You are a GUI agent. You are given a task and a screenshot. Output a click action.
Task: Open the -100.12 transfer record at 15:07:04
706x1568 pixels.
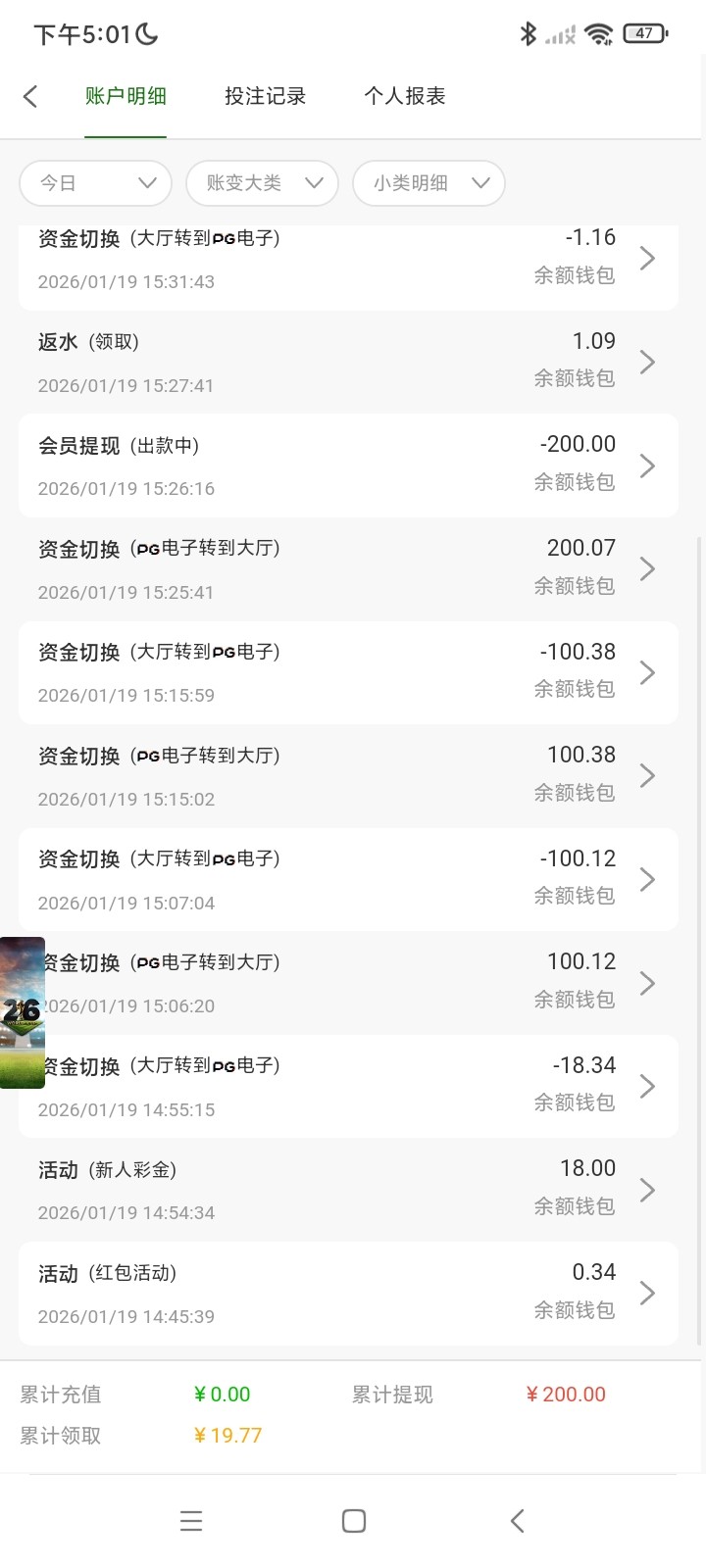[x=348, y=880]
